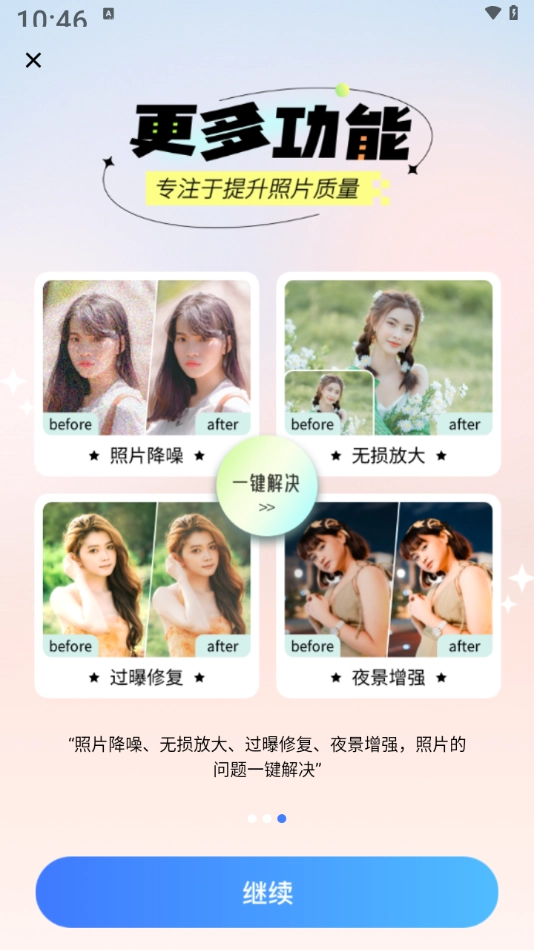534x950 pixels.
Task: Close the onboarding screen with X
Action: [33, 60]
